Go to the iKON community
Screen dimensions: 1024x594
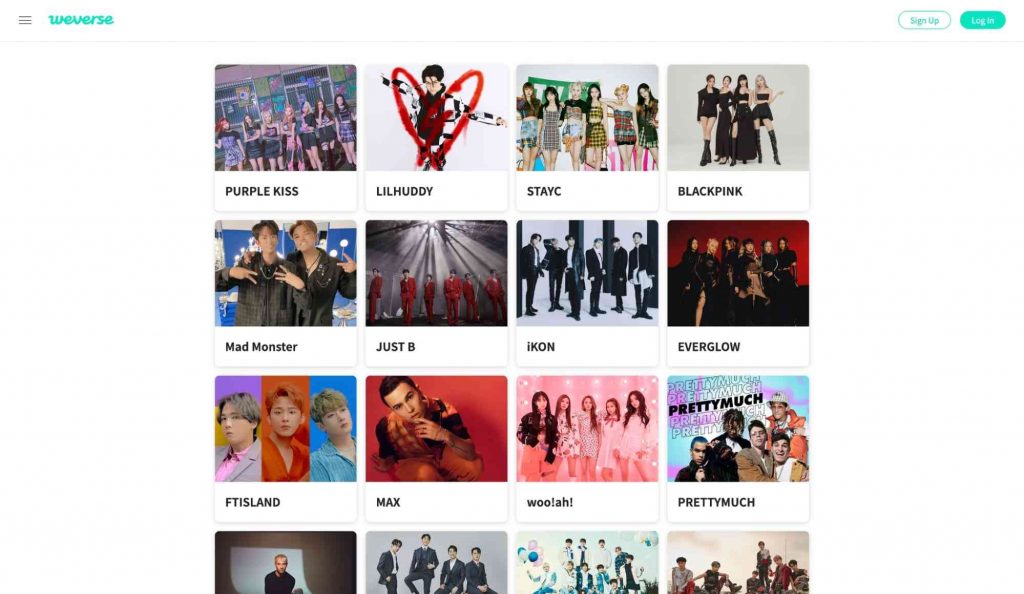click(587, 292)
